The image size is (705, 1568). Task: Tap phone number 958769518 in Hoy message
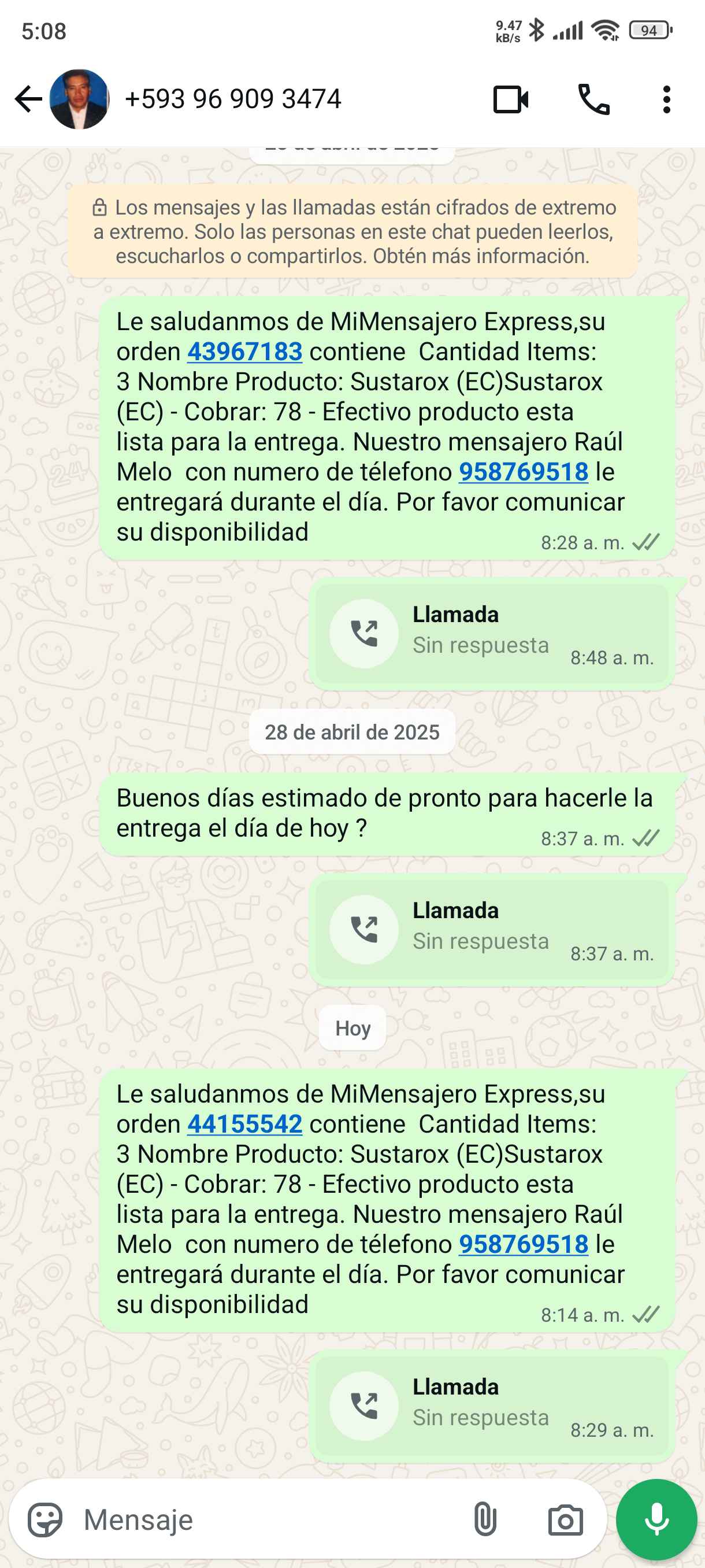pos(523,1244)
